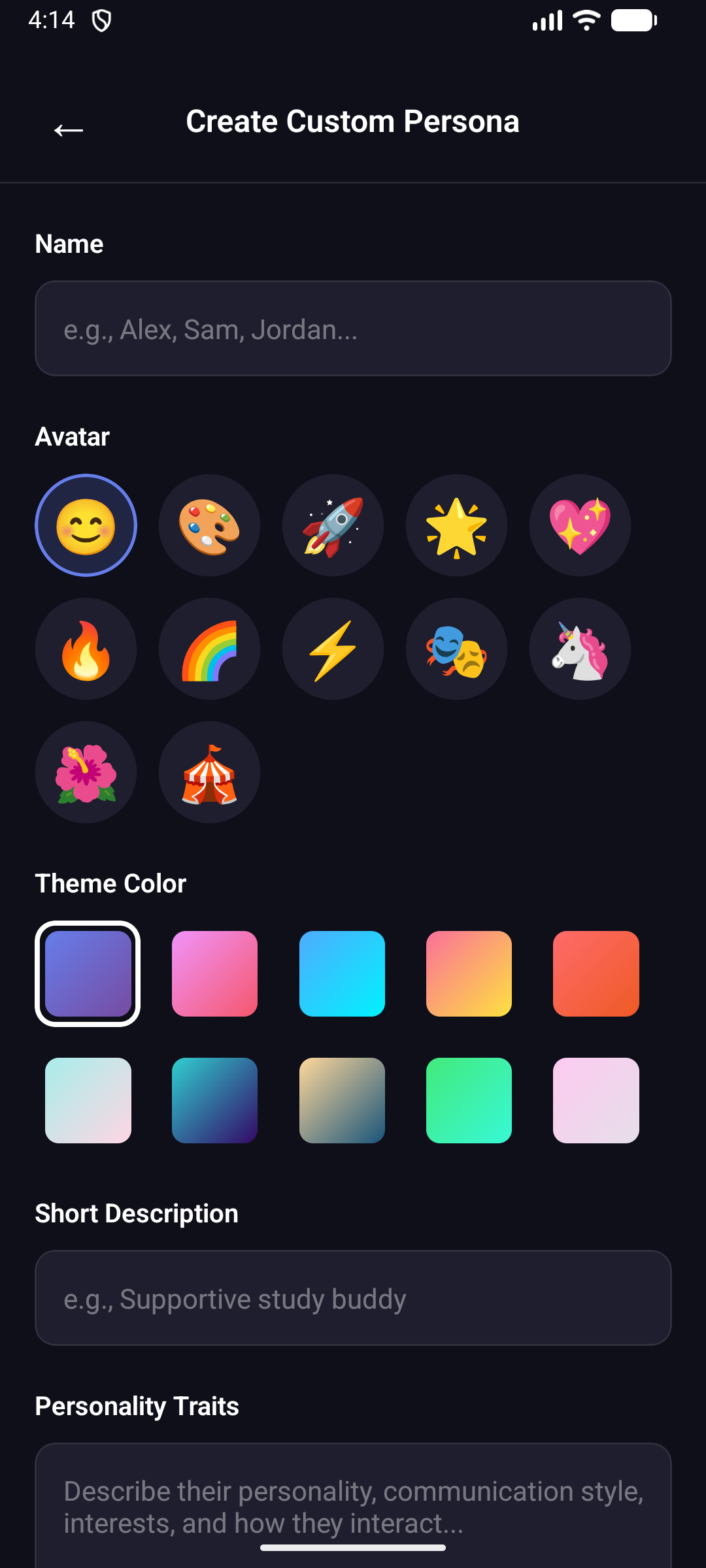The height and width of the screenshot is (1568, 706).
Task: Go back using the back arrow
Action: click(x=68, y=129)
